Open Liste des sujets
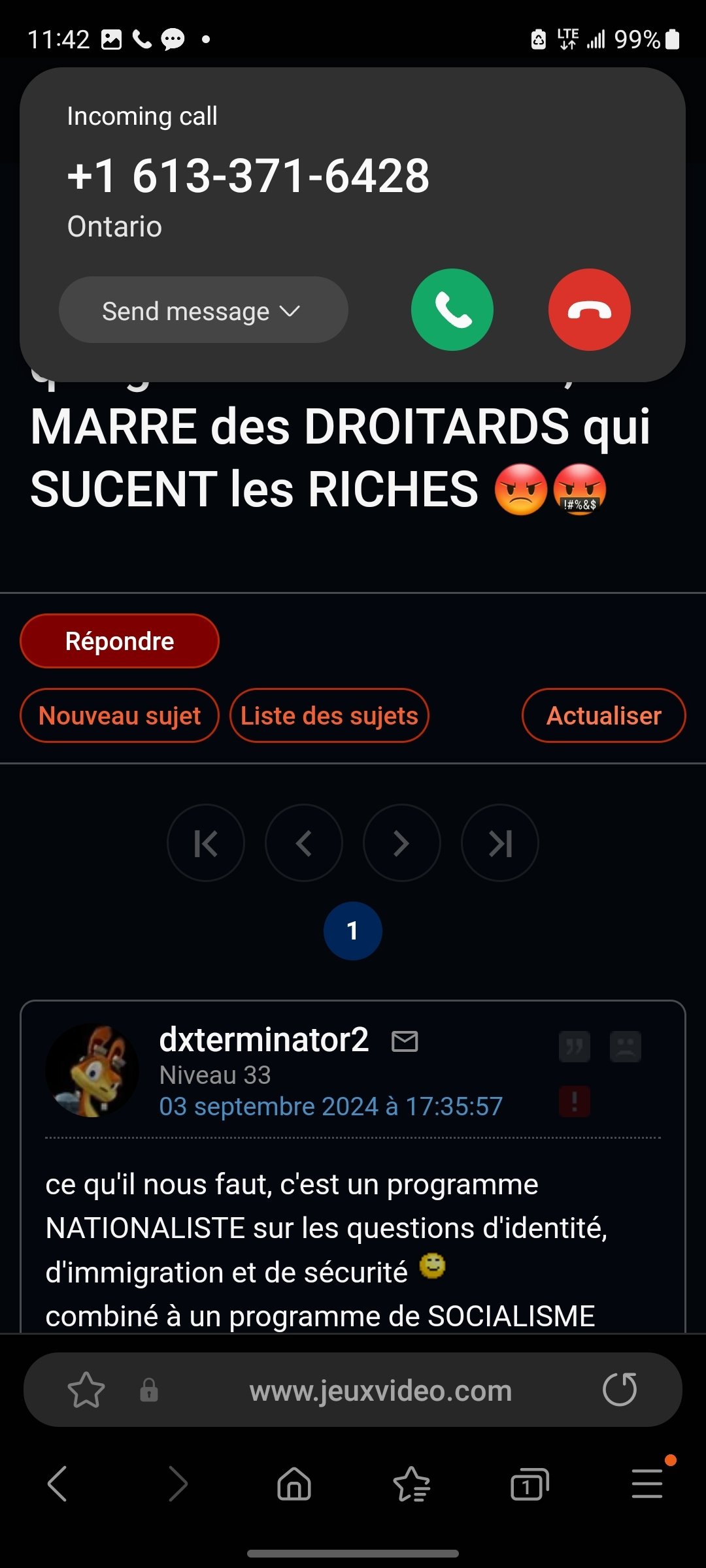 point(329,715)
